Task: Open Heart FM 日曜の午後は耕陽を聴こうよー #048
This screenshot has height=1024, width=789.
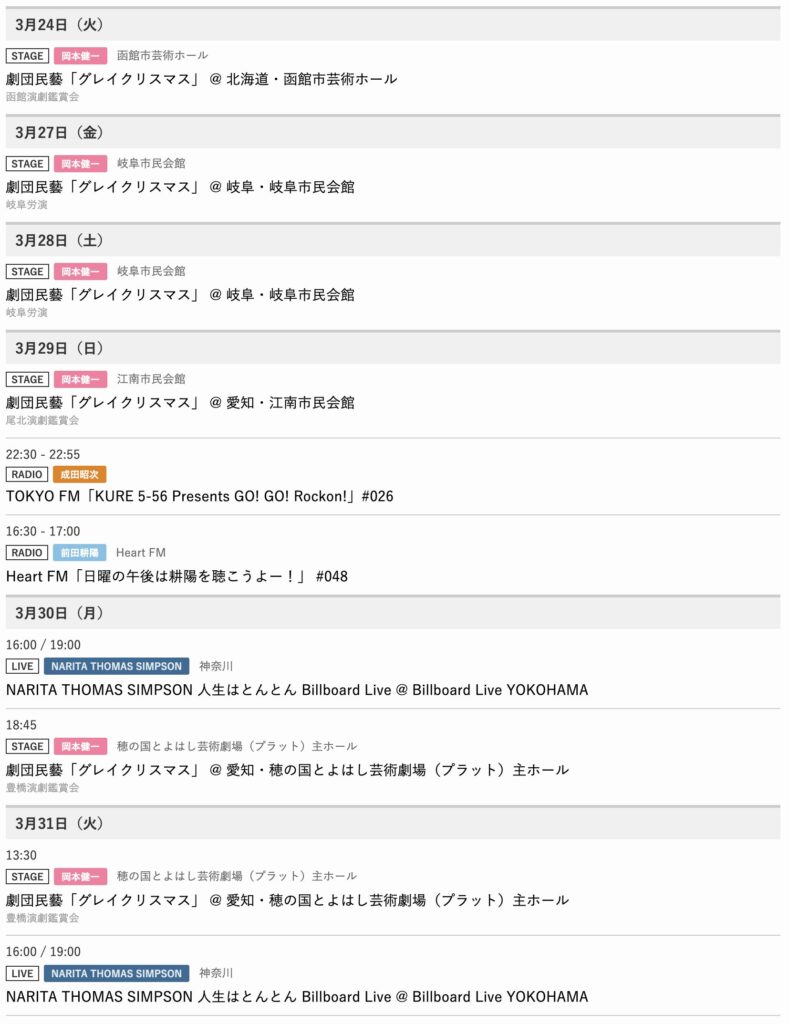Action: (177, 576)
